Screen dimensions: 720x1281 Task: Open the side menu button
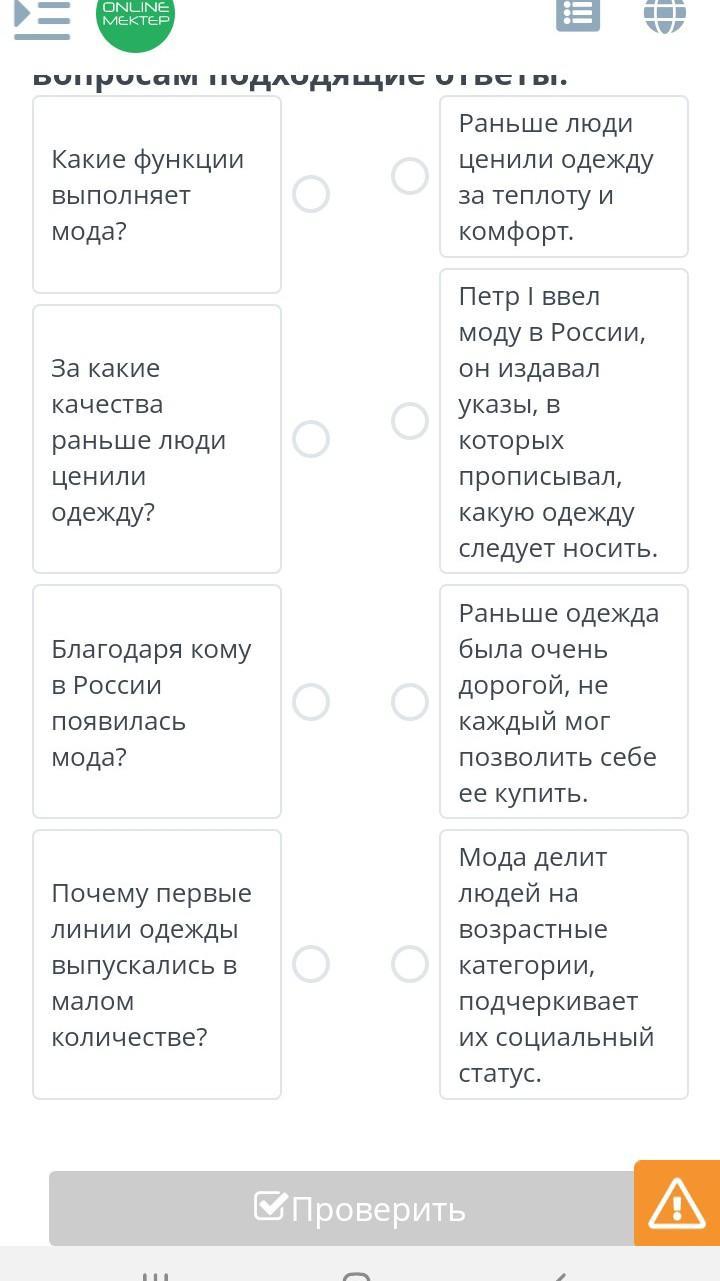coord(42,19)
